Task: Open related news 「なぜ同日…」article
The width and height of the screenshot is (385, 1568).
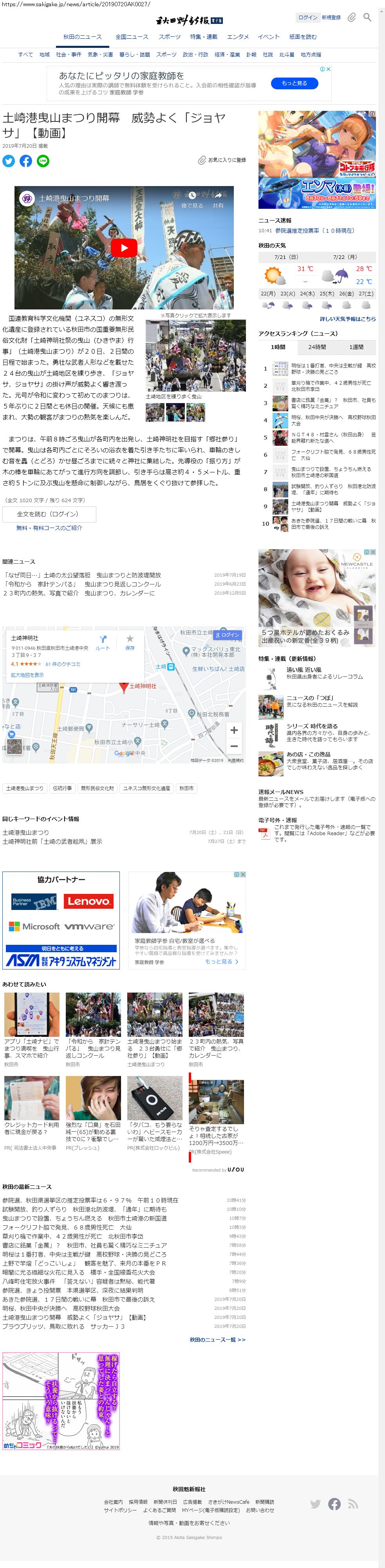Action: (x=82, y=575)
